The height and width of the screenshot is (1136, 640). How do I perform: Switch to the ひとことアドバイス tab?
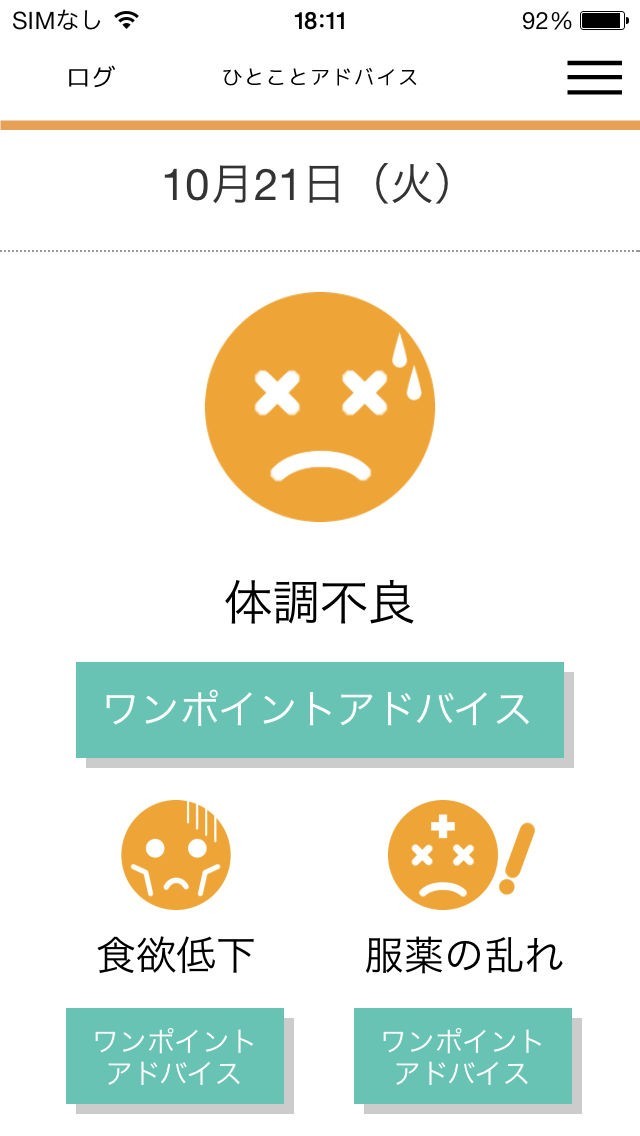click(320, 77)
